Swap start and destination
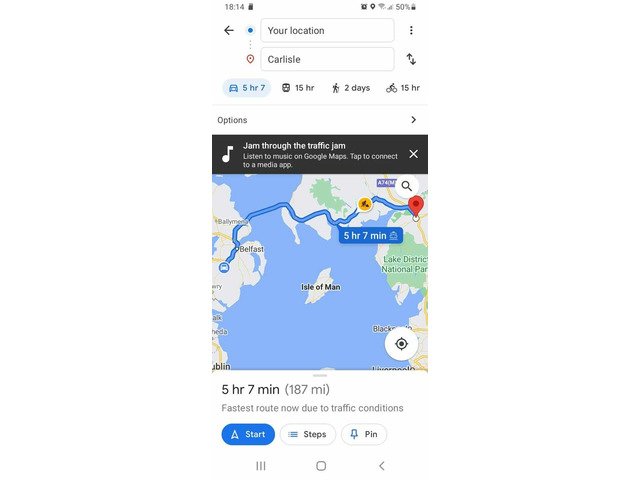The width and height of the screenshot is (640, 480). [410, 59]
